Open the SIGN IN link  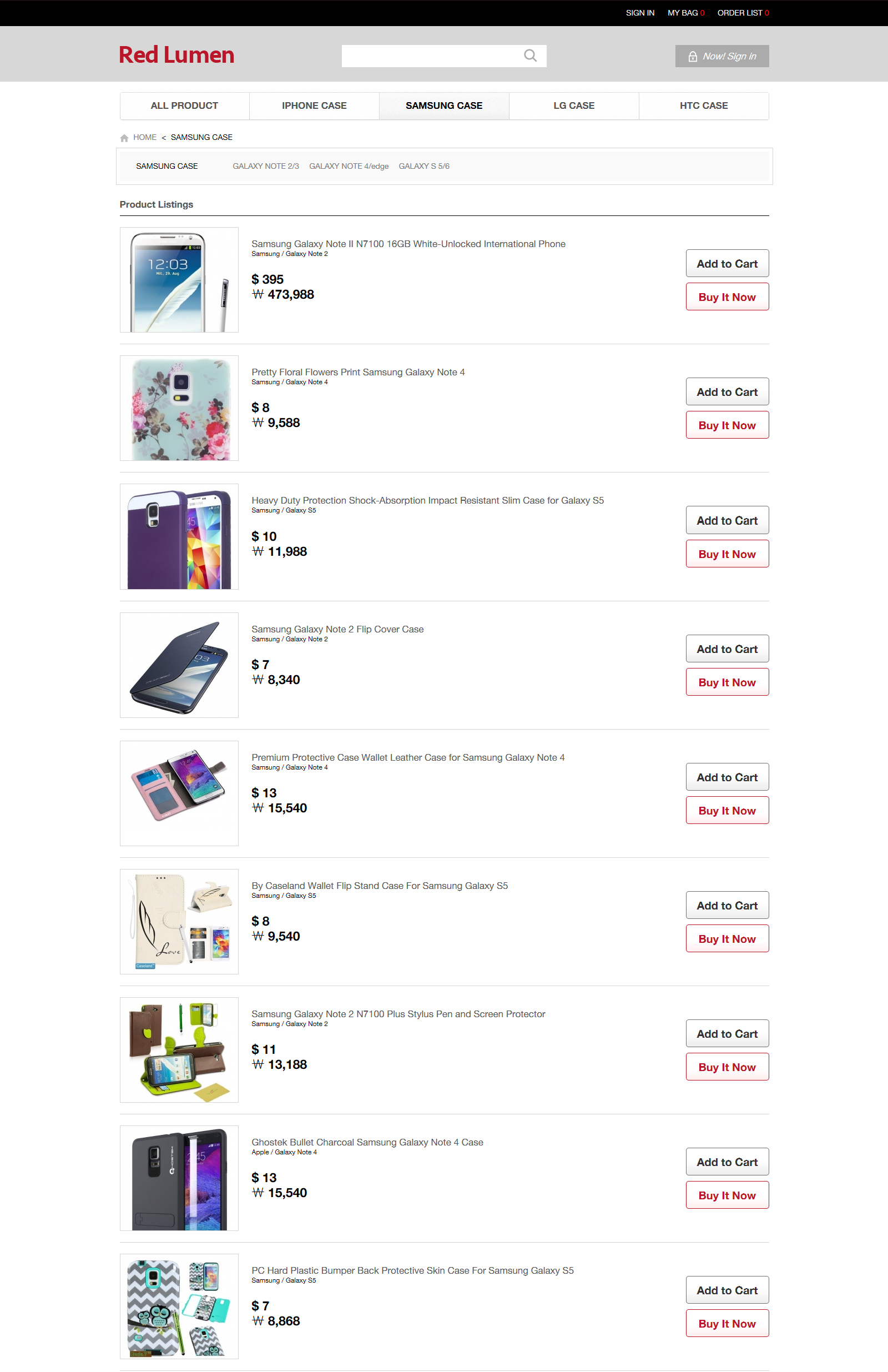tap(639, 13)
